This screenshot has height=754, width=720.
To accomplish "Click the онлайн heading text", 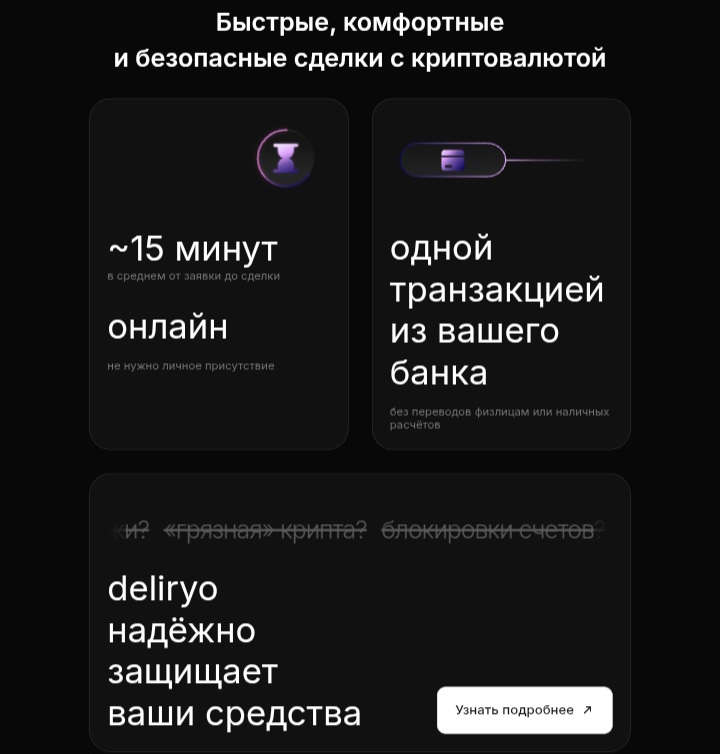I will 167,327.
